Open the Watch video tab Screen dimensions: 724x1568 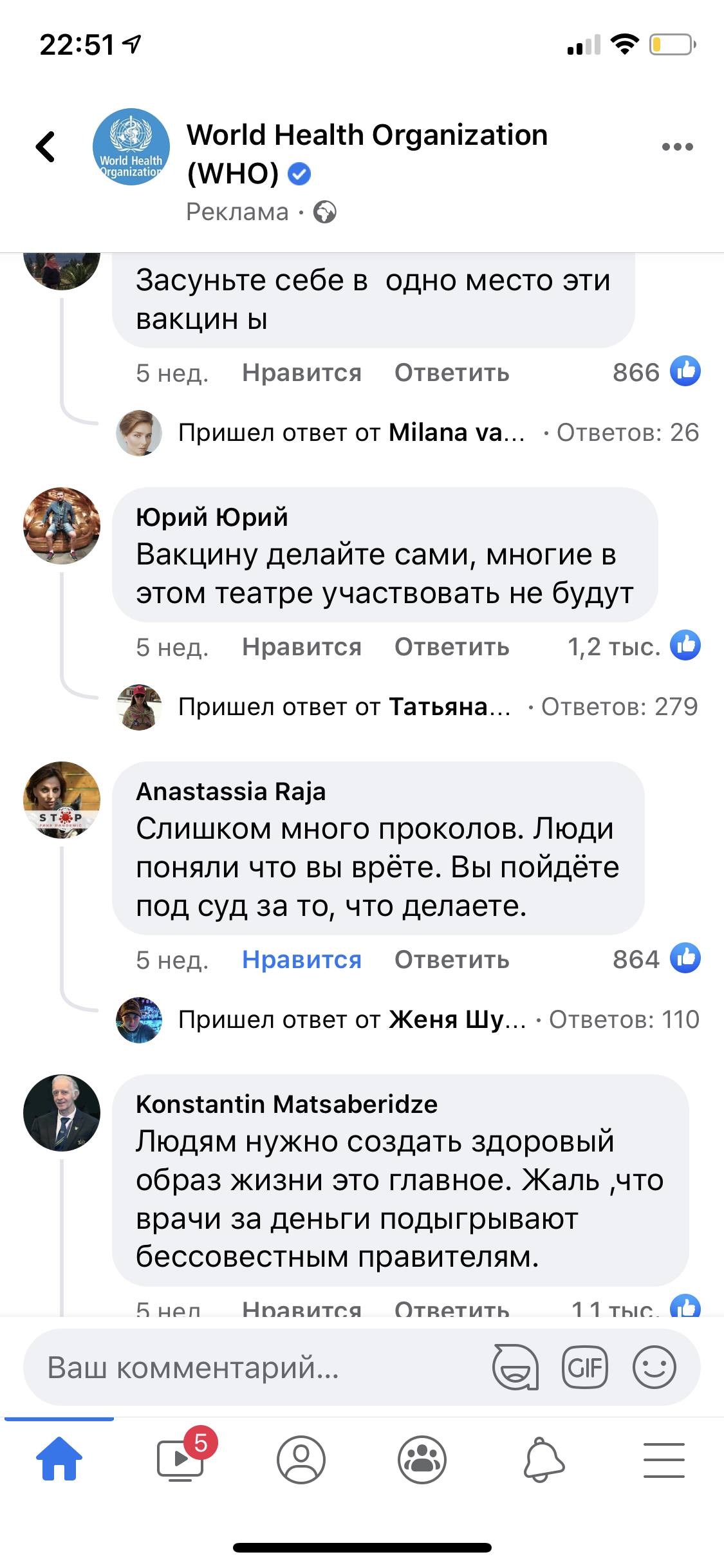click(181, 1459)
